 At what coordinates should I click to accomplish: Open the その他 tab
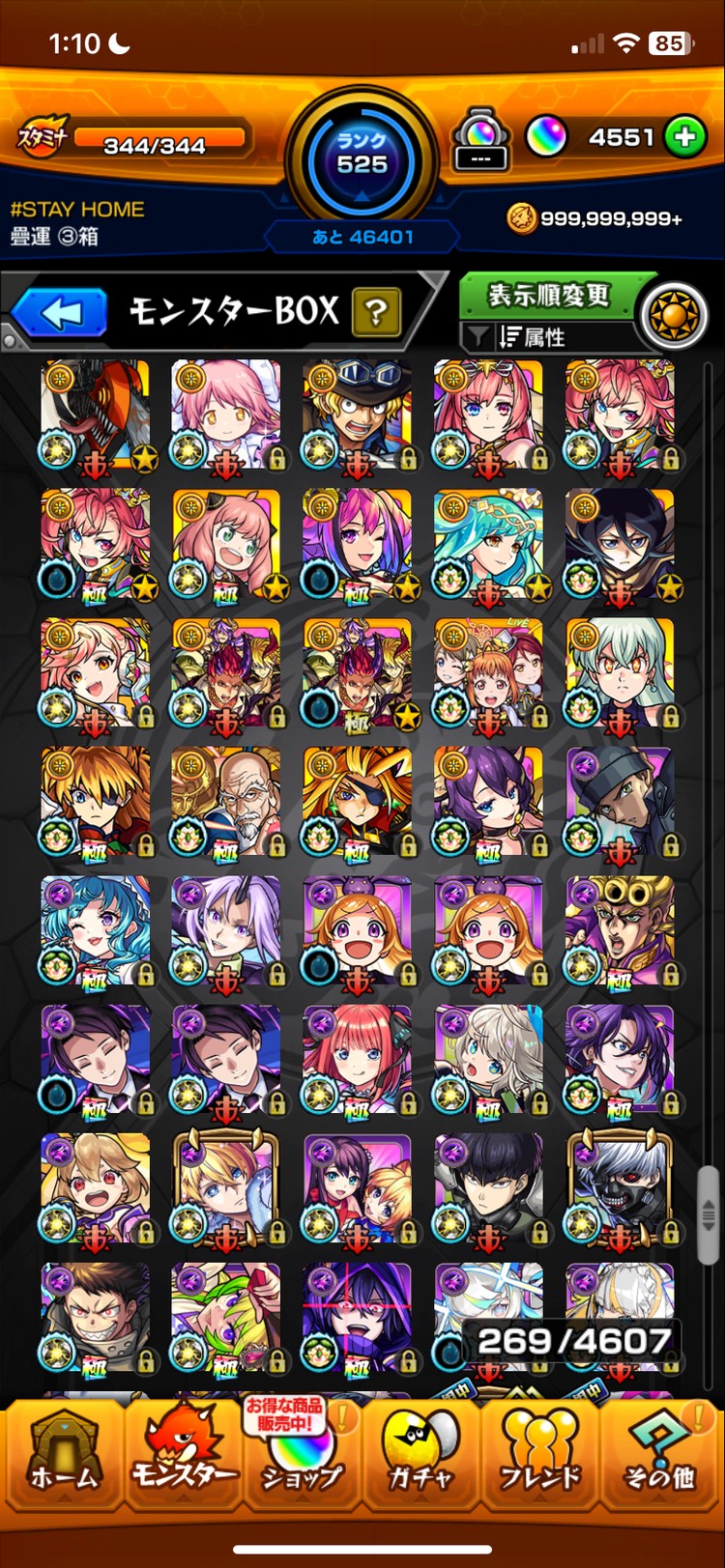coord(660,1458)
